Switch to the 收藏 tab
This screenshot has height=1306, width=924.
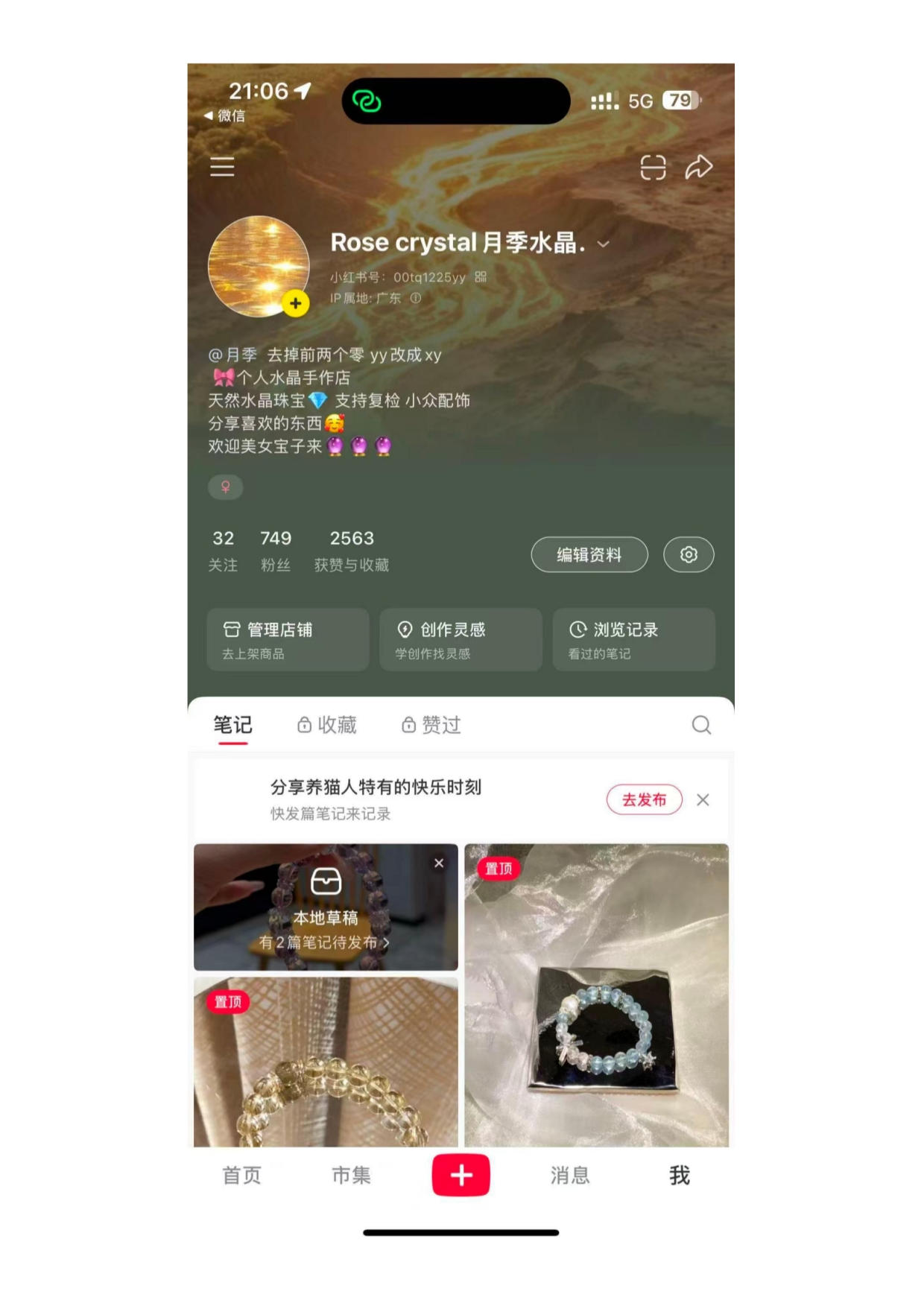[327, 725]
